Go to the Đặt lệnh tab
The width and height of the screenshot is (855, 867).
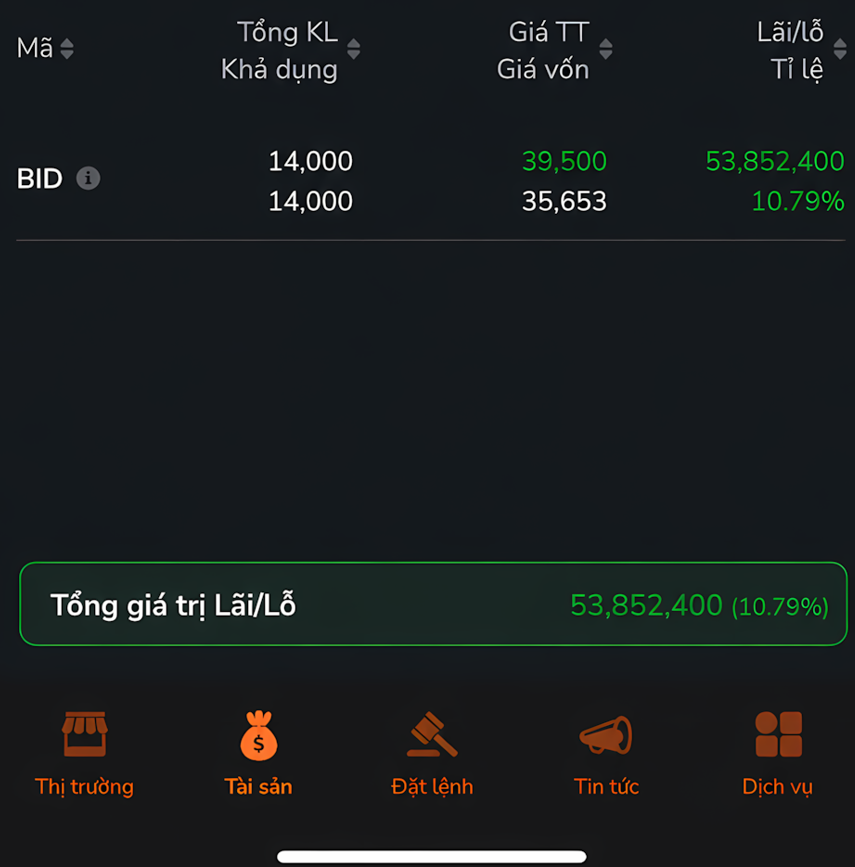click(432, 754)
